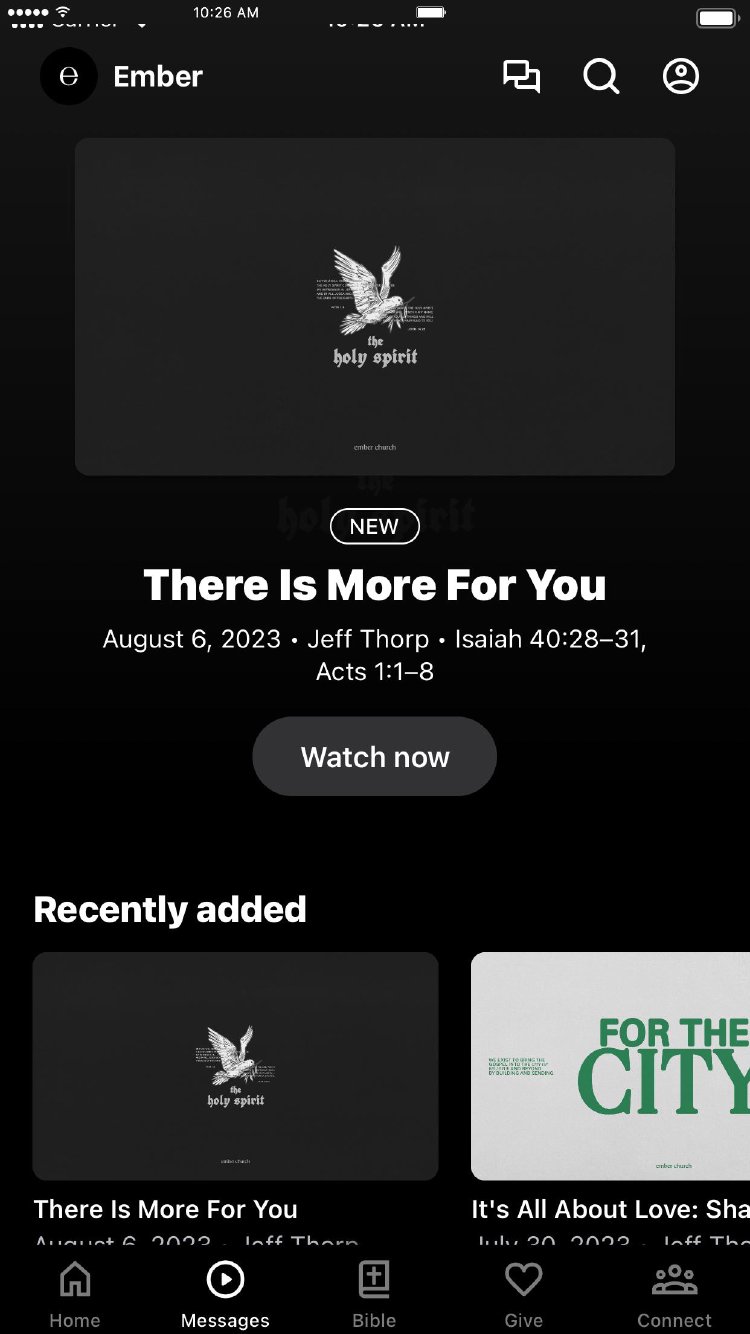
Task: Tap the featured Holy Spirit artwork
Action: [375, 305]
